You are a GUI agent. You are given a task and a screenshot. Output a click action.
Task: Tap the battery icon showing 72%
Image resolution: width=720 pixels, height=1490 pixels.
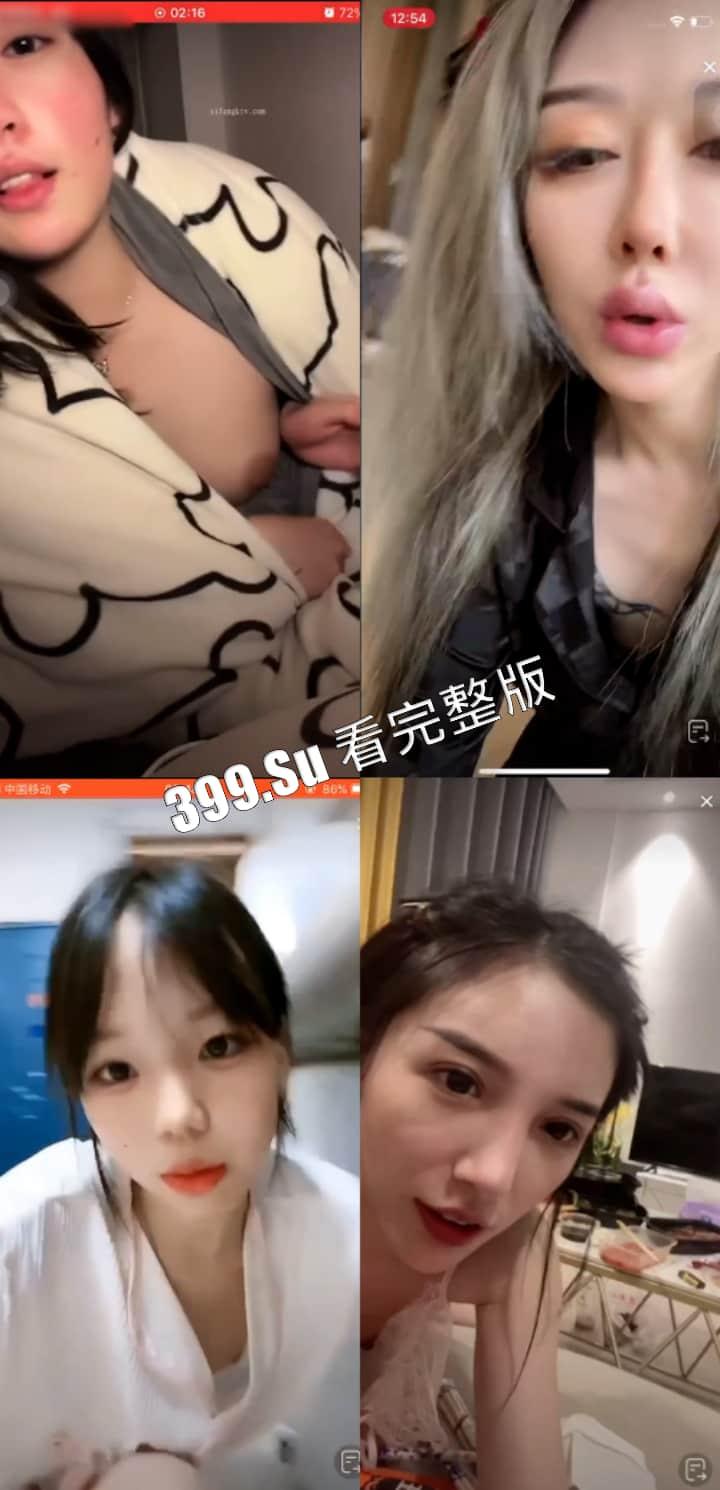tap(350, 13)
